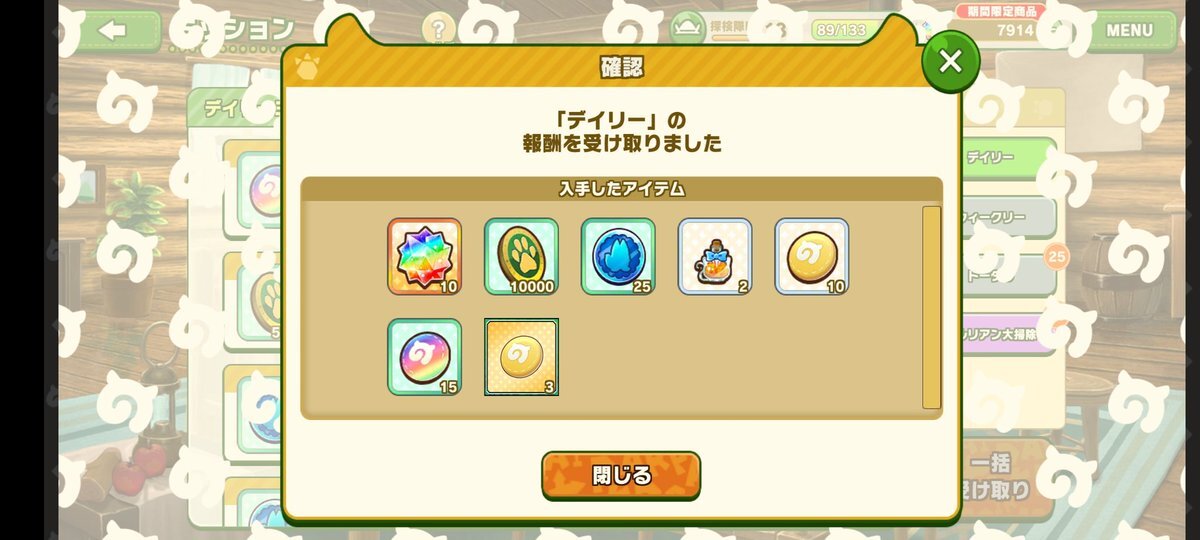Select the potion bottle reward with 2
The height and width of the screenshot is (540, 1200).
715,257
